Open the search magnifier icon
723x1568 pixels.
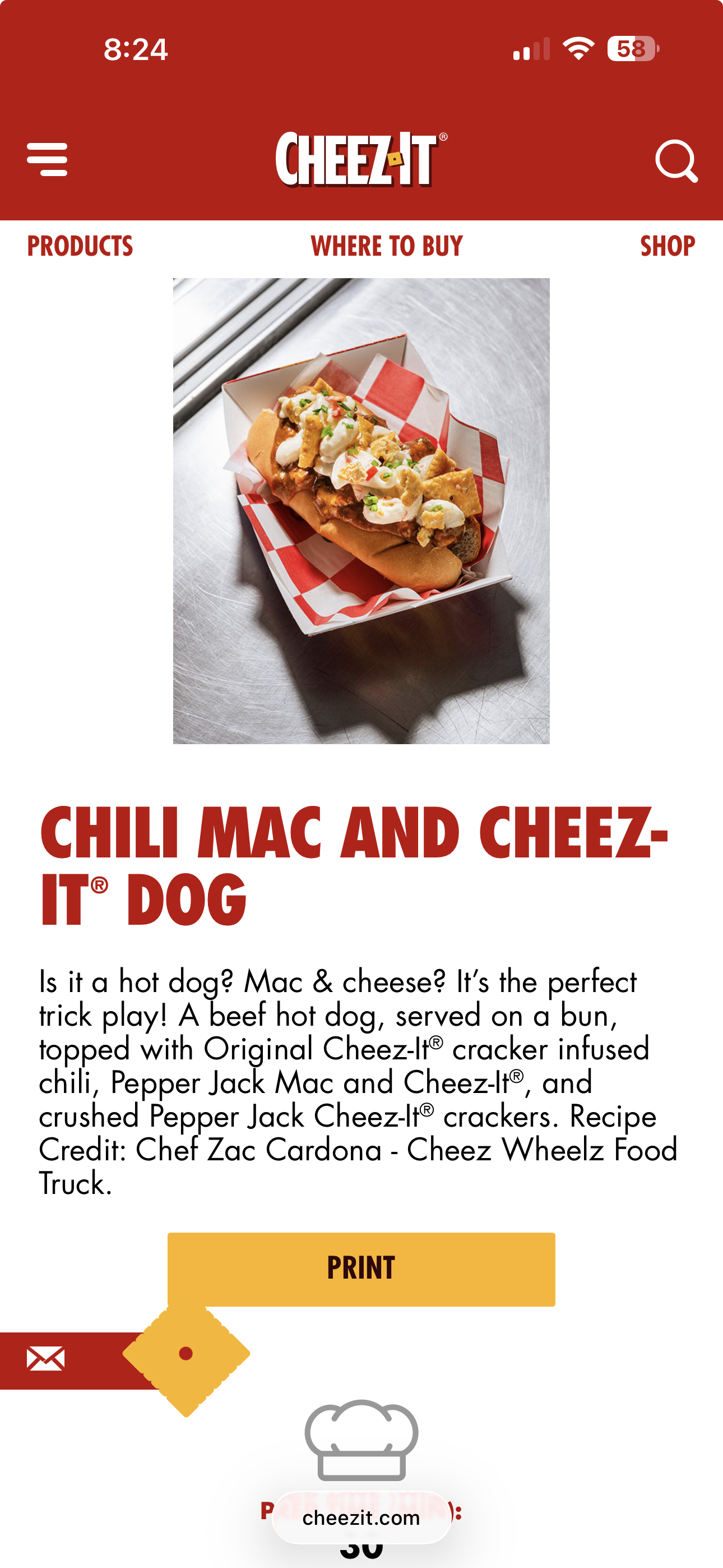click(x=675, y=161)
